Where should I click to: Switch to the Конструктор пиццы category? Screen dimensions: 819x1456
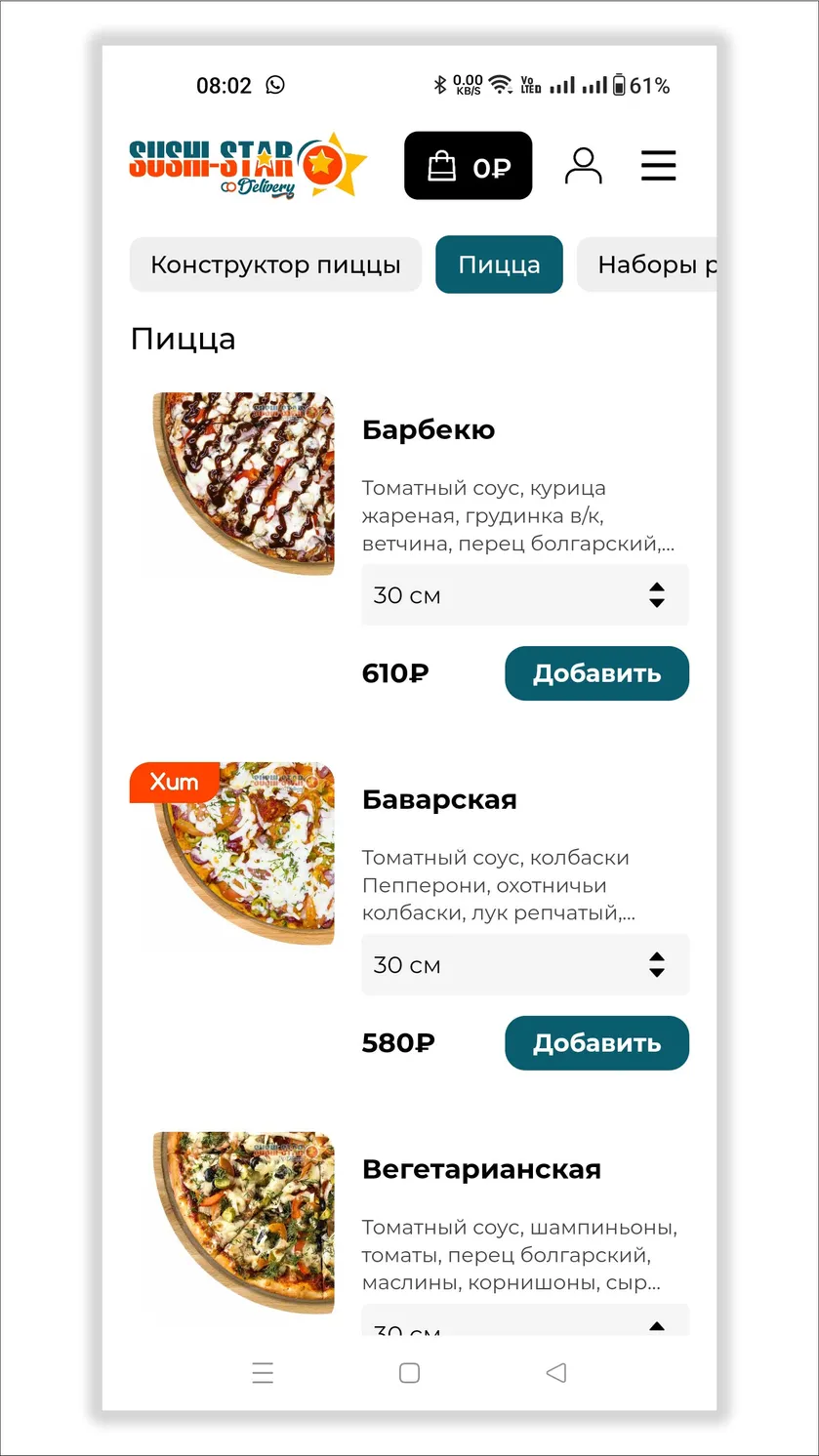click(275, 264)
